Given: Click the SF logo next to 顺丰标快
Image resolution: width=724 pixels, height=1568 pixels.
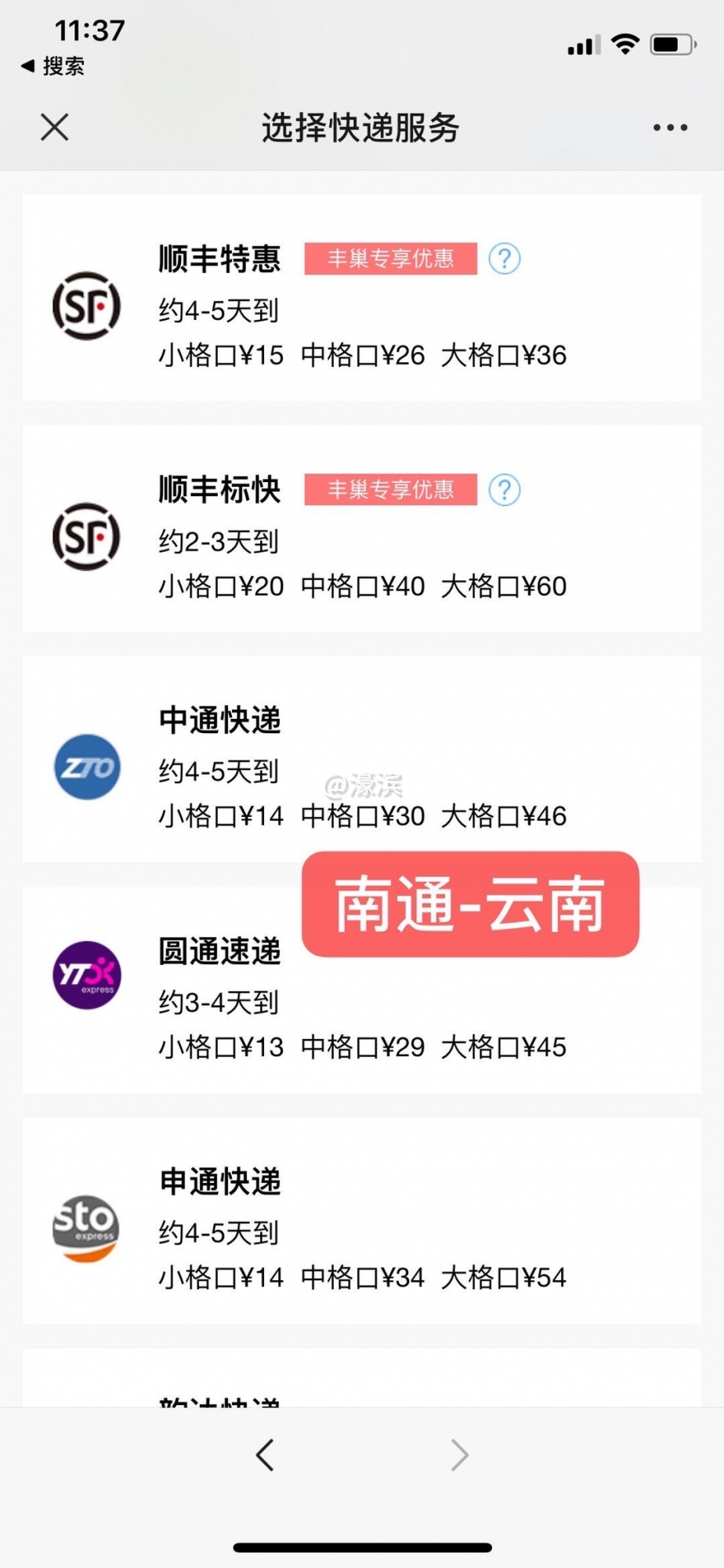Looking at the screenshot, I should point(86,536).
